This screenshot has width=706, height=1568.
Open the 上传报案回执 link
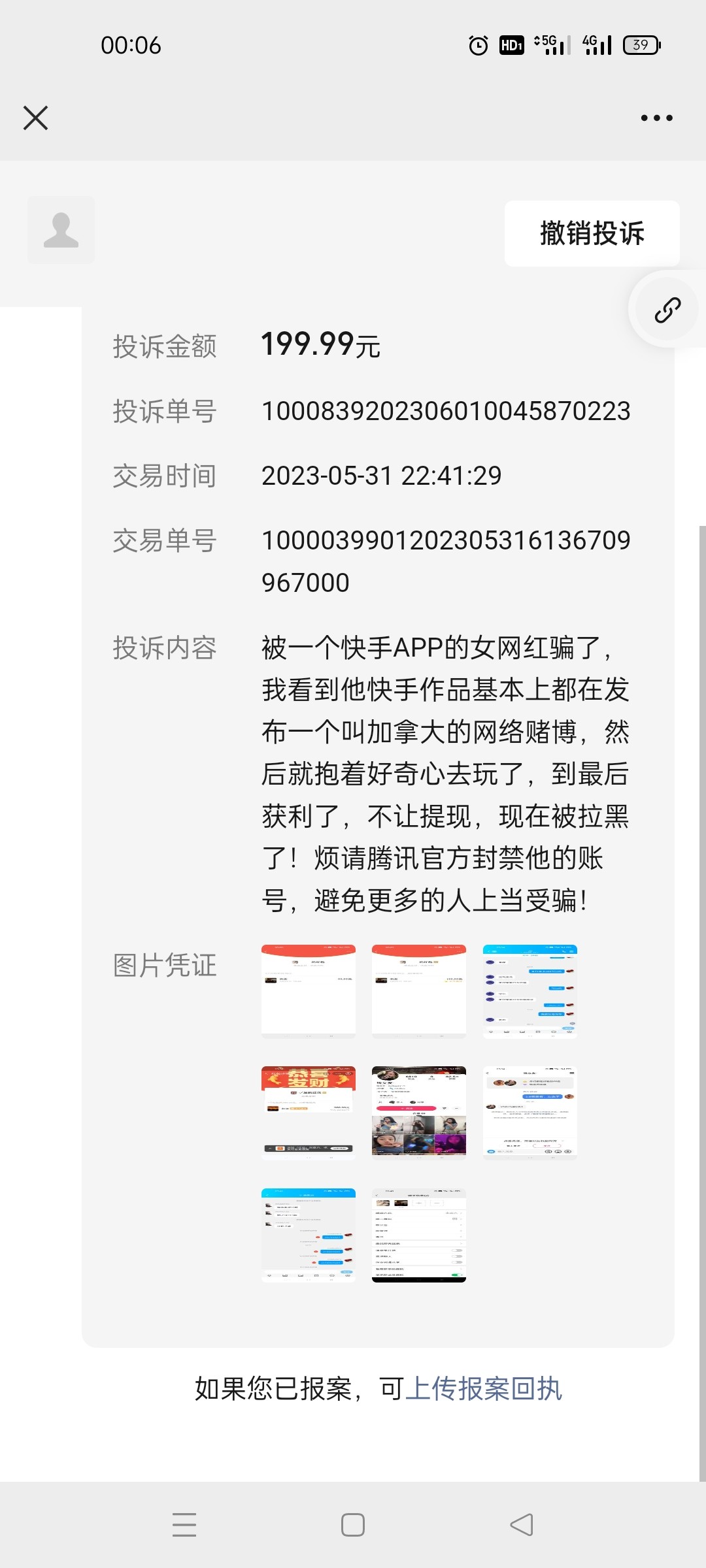[483, 1388]
